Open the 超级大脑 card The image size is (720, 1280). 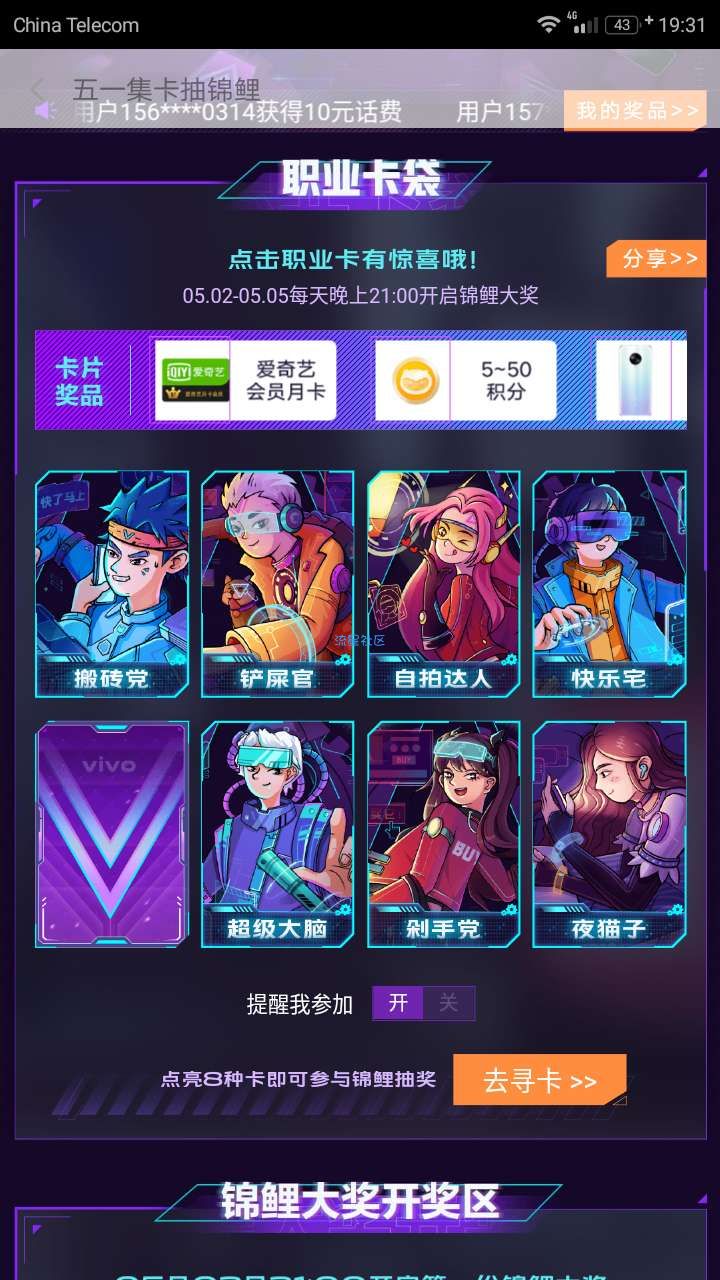[277, 834]
